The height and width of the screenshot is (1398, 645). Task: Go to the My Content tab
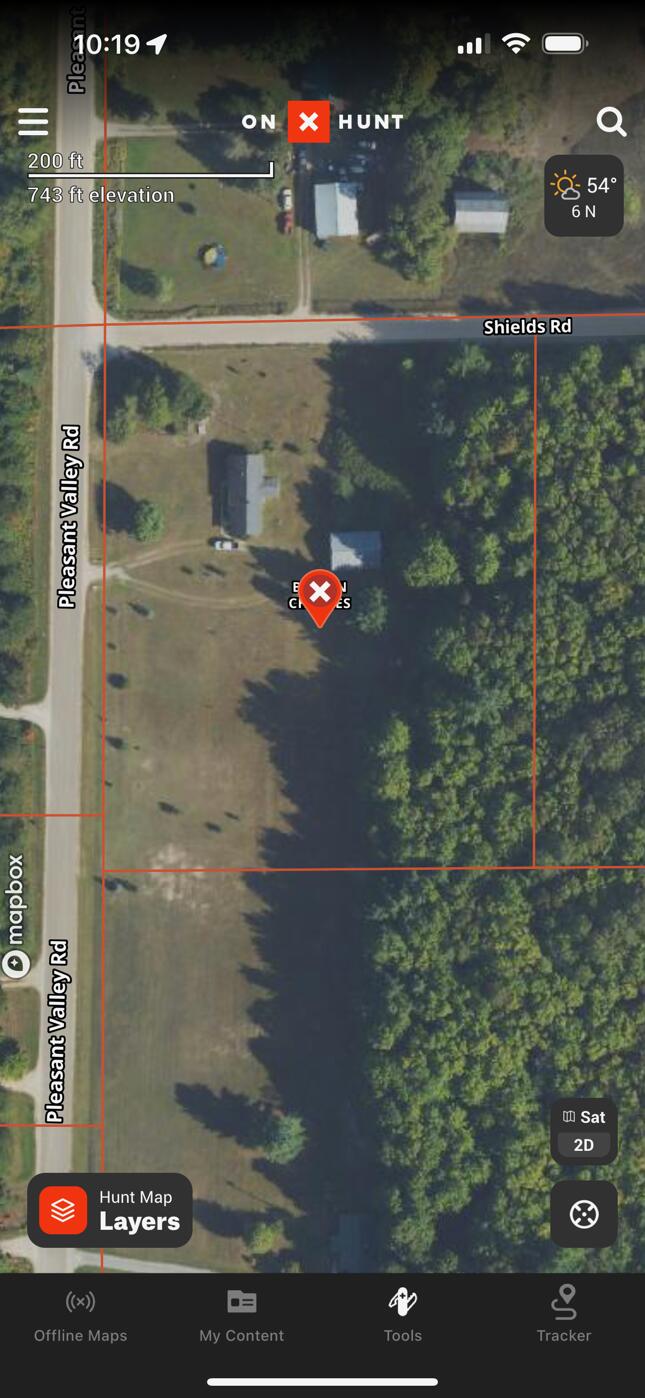(x=241, y=1315)
